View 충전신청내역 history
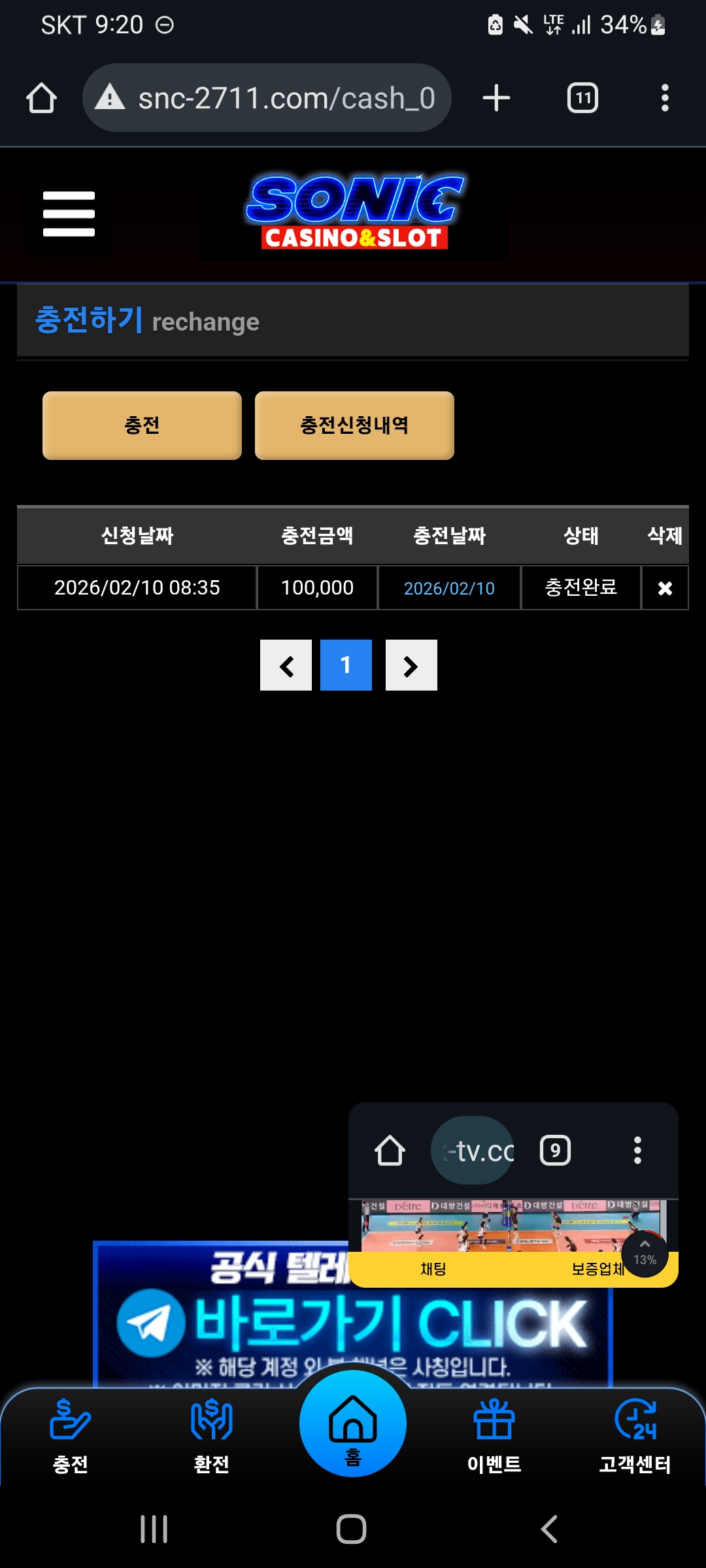 click(x=354, y=425)
